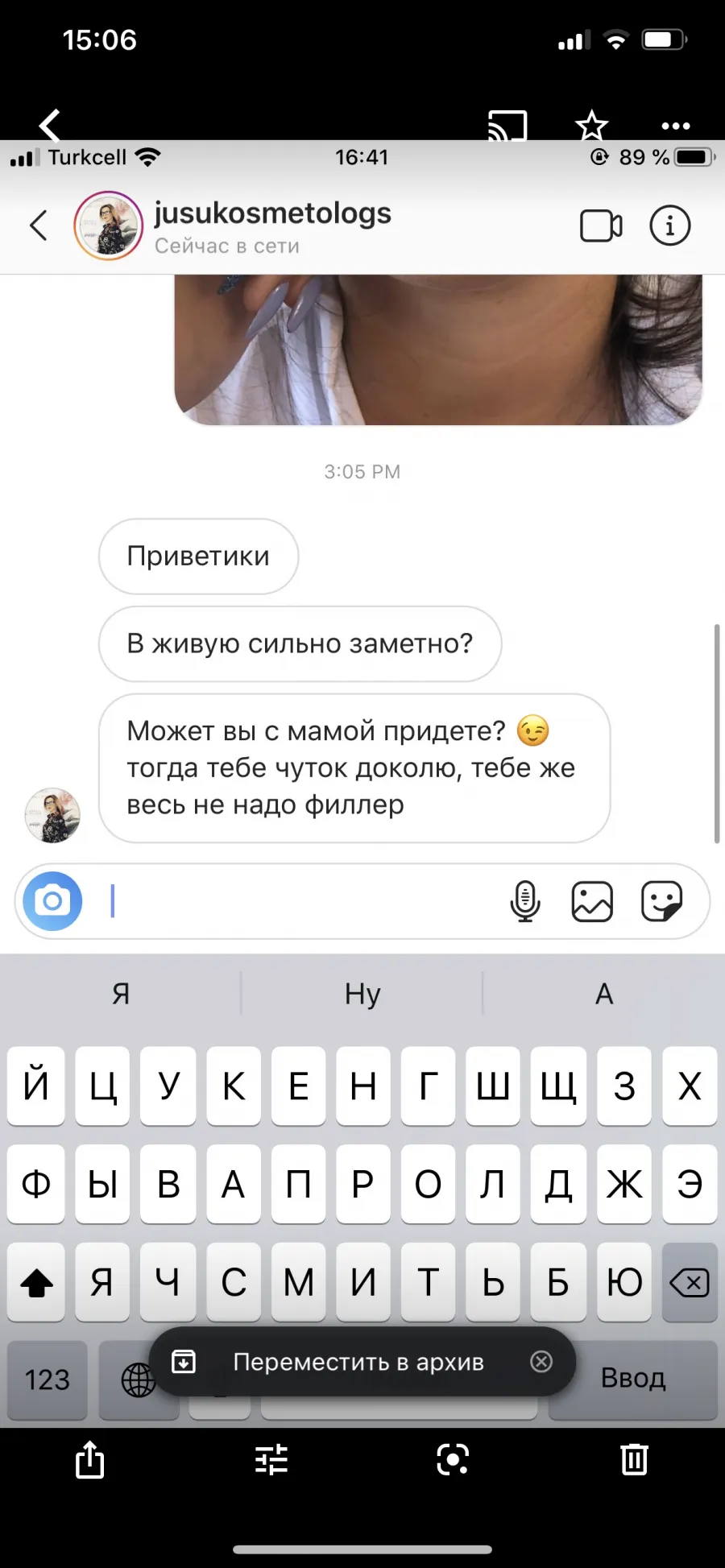725x1568 pixels.
Task: Delete this photo with the trash icon
Action: point(634,1459)
